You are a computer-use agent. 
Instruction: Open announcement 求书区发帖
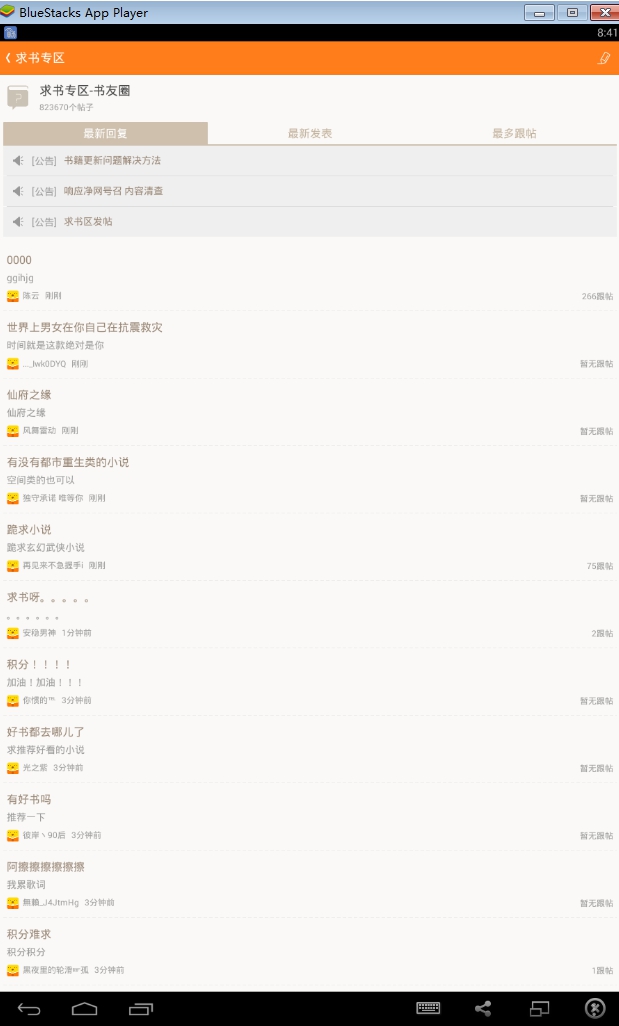(x=88, y=222)
